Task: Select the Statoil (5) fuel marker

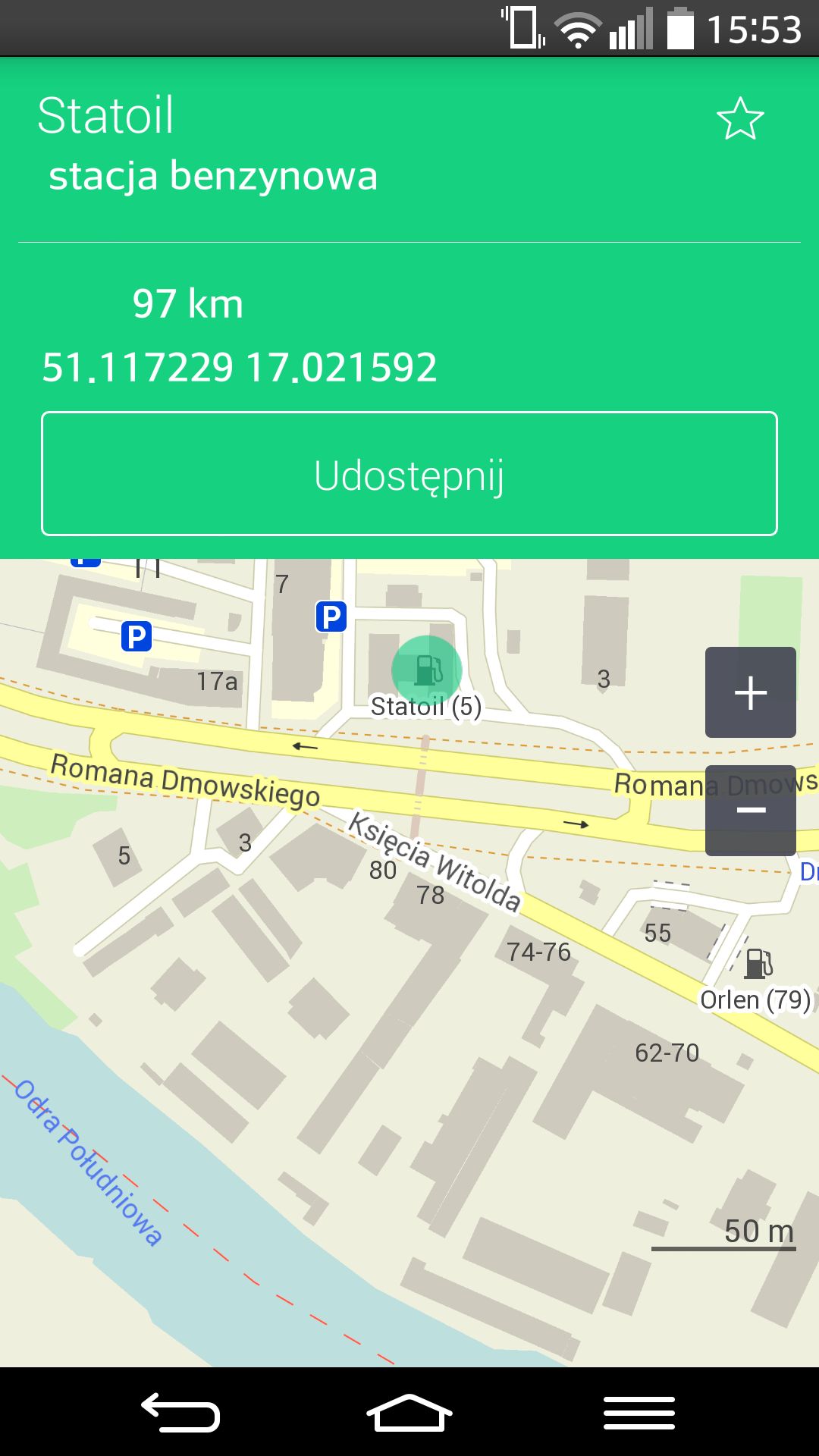Action: click(427, 671)
